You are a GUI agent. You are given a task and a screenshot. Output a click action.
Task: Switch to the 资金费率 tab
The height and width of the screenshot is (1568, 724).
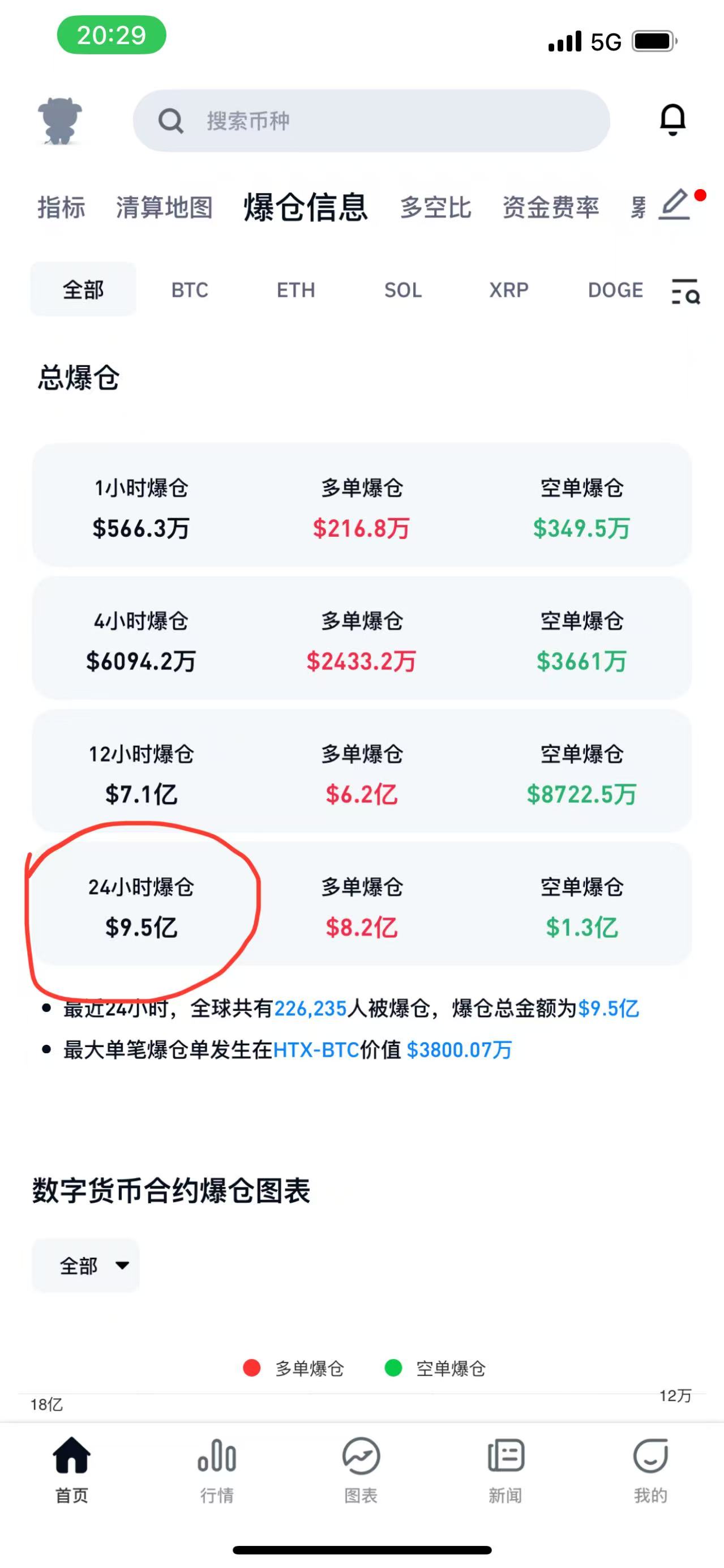(551, 208)
